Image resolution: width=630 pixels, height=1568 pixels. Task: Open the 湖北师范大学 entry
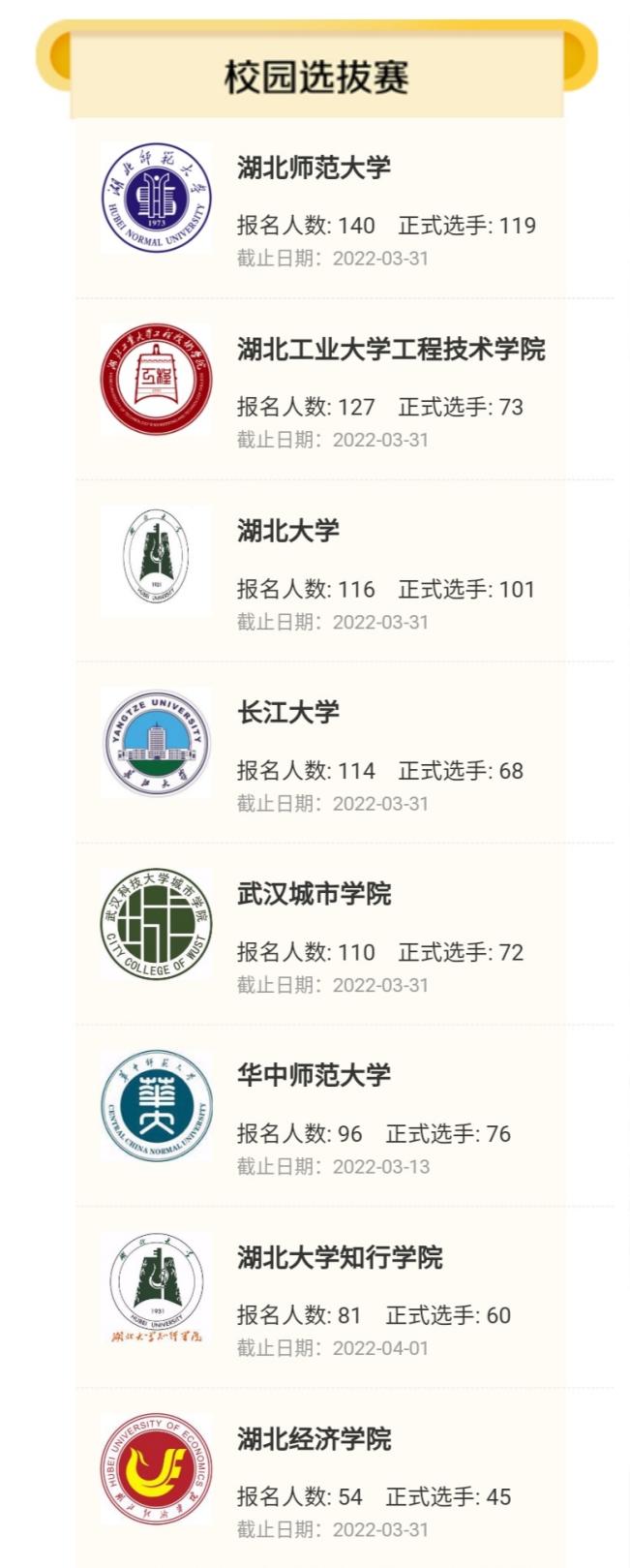[315, 168]
